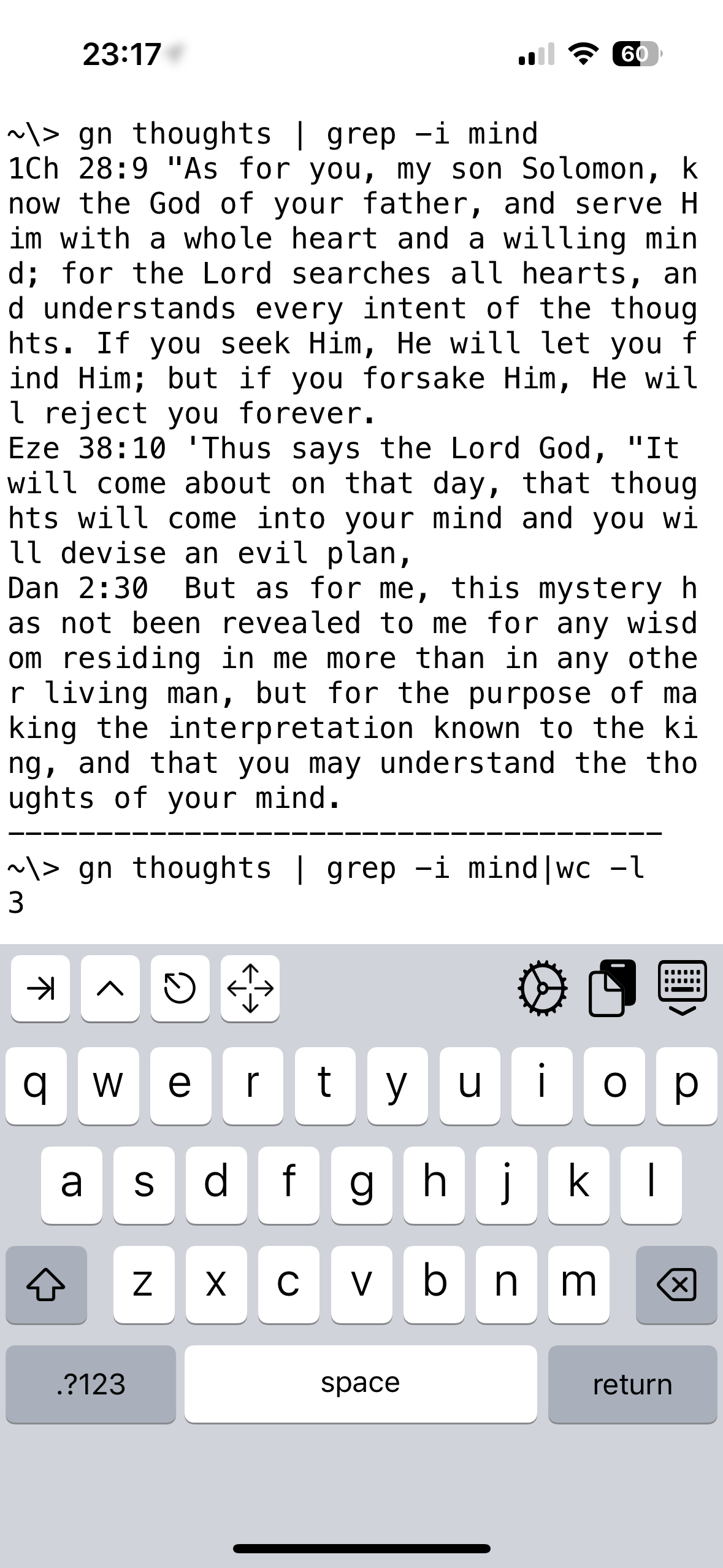Tap the tab key in terminal toolbar
Viewport: 723px width, 1568px height.
[x=40, y=988]
